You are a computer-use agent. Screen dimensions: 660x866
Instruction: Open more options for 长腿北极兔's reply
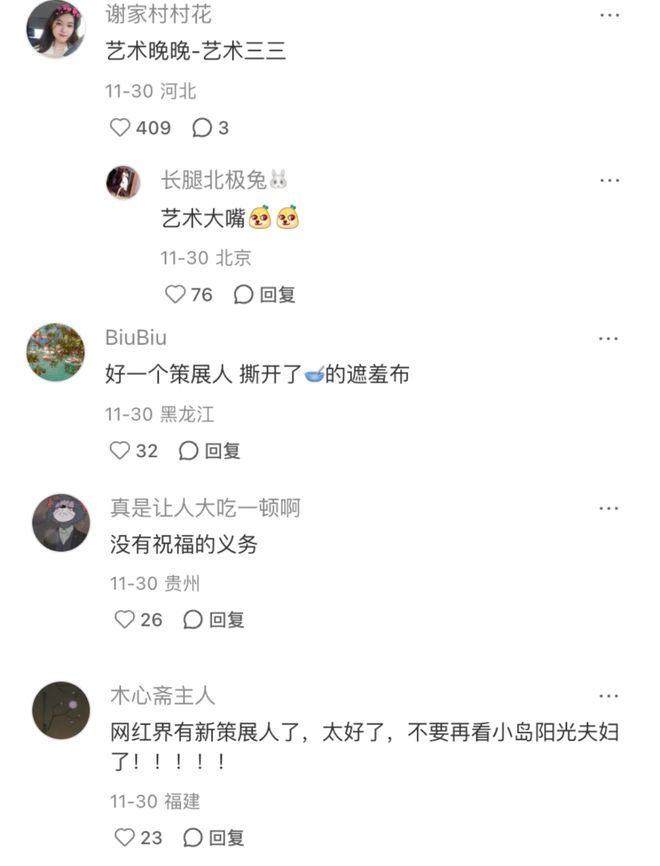tap(609, 180)
